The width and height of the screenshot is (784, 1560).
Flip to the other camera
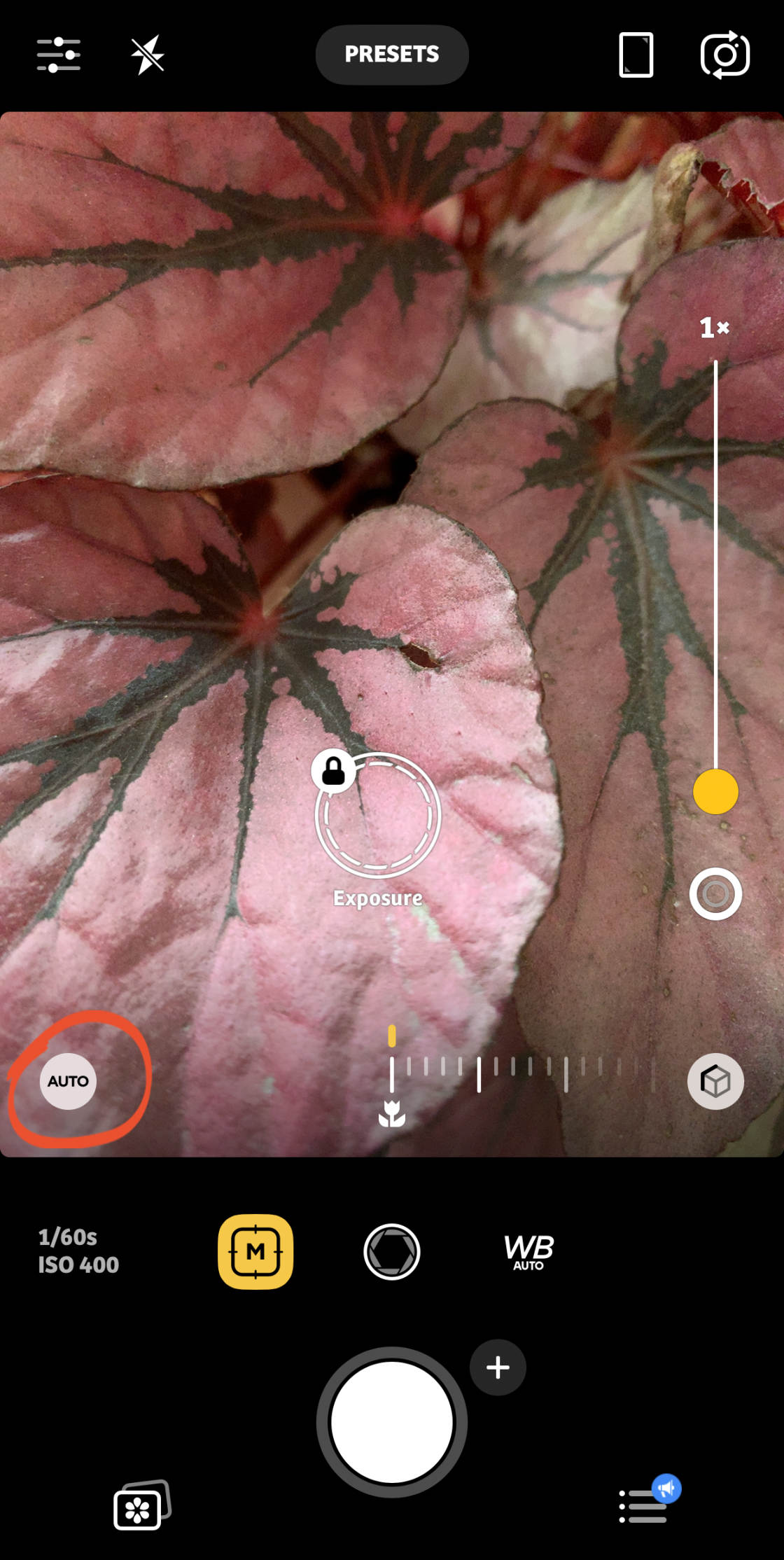pos(724,55)
